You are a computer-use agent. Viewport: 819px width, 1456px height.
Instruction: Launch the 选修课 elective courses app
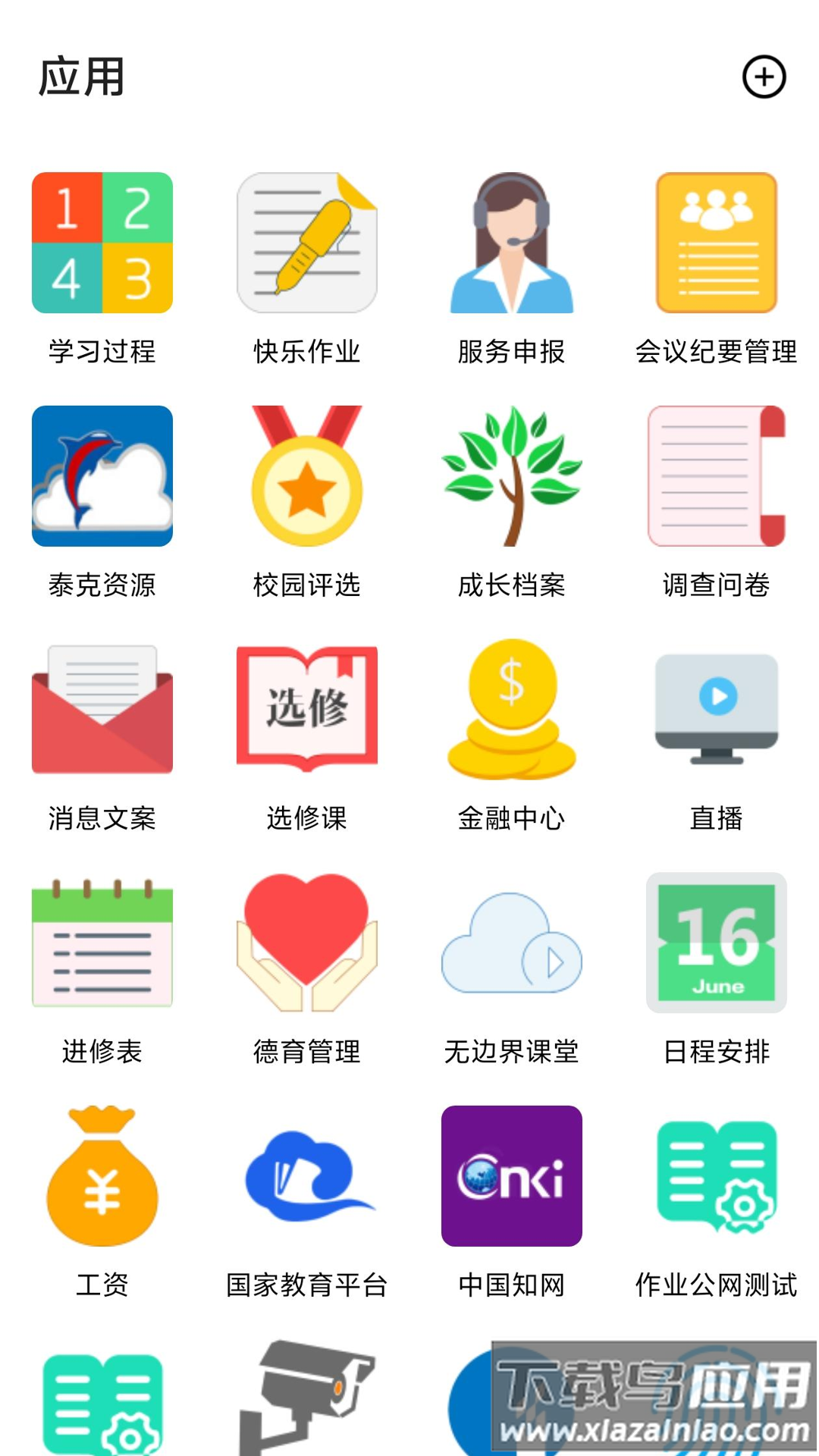click(307, 710)
